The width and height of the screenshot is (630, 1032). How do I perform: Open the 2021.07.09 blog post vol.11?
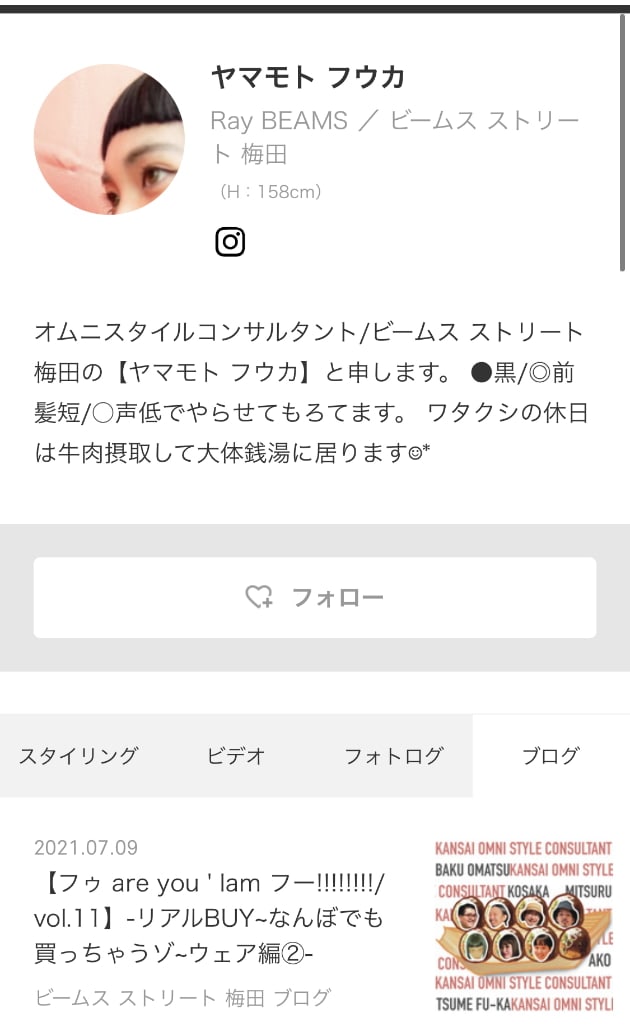pos(209,916)
